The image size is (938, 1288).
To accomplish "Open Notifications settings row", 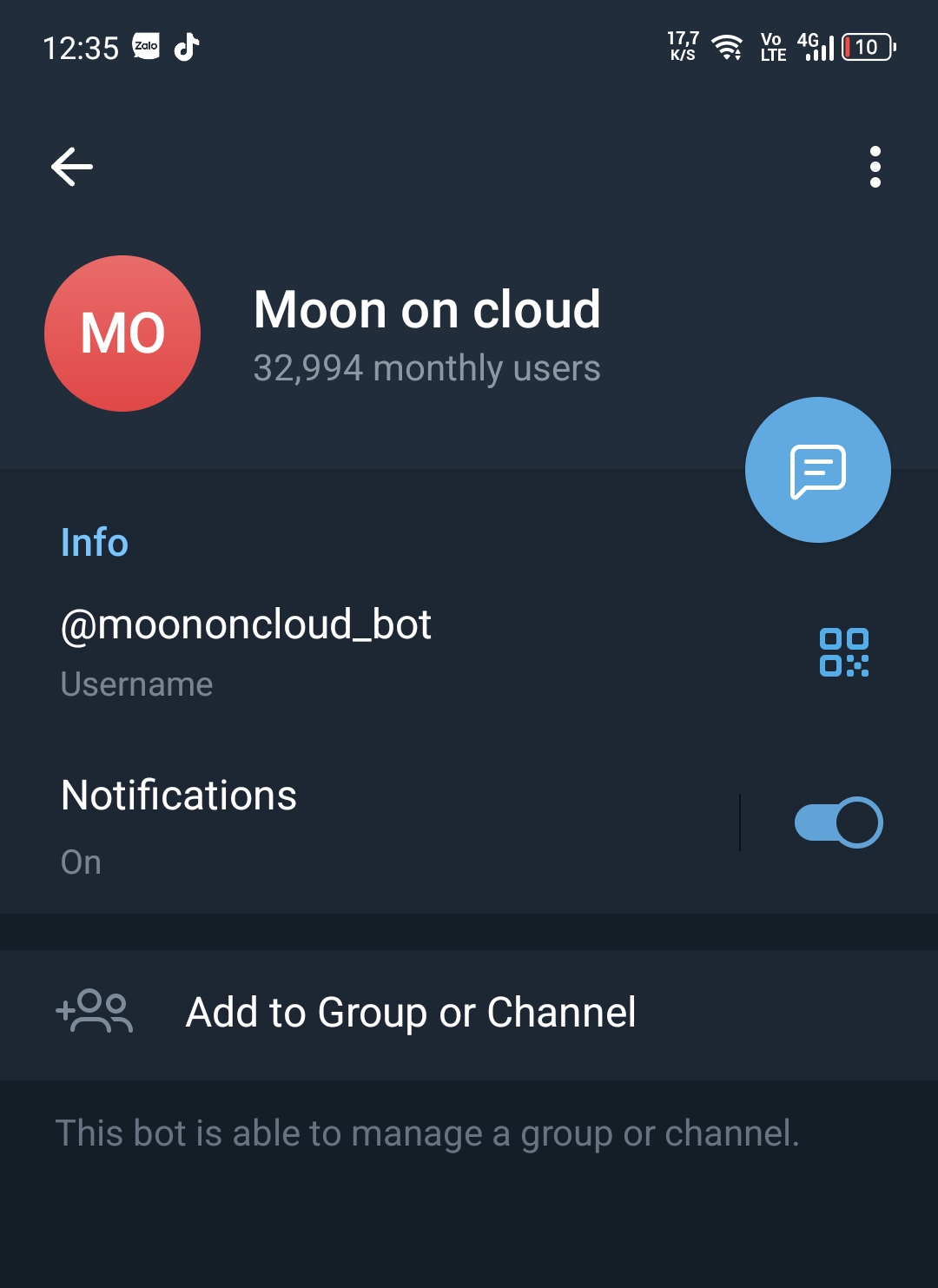I will pos(347,824).
